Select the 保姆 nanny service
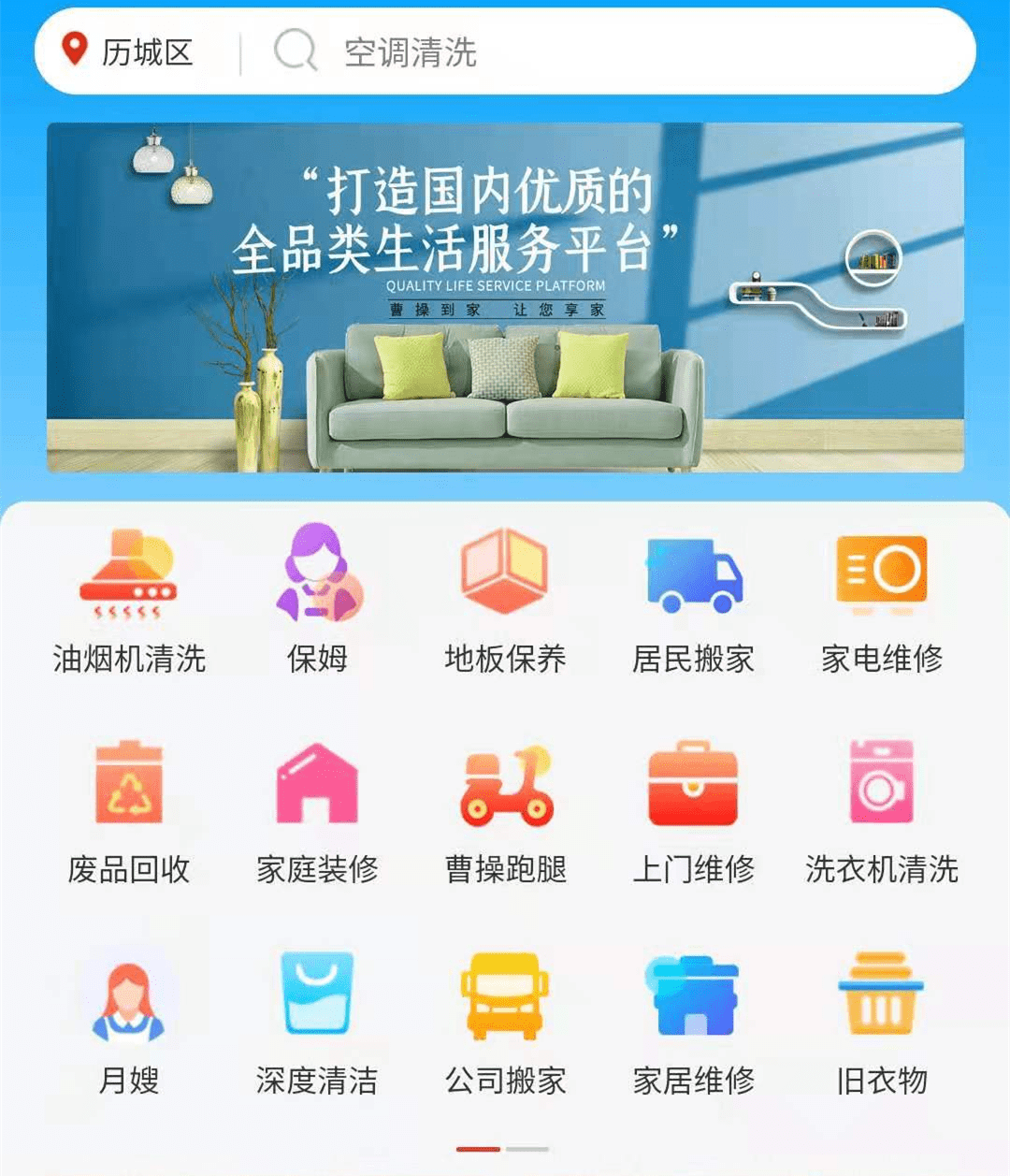 [x=317, y=599]
